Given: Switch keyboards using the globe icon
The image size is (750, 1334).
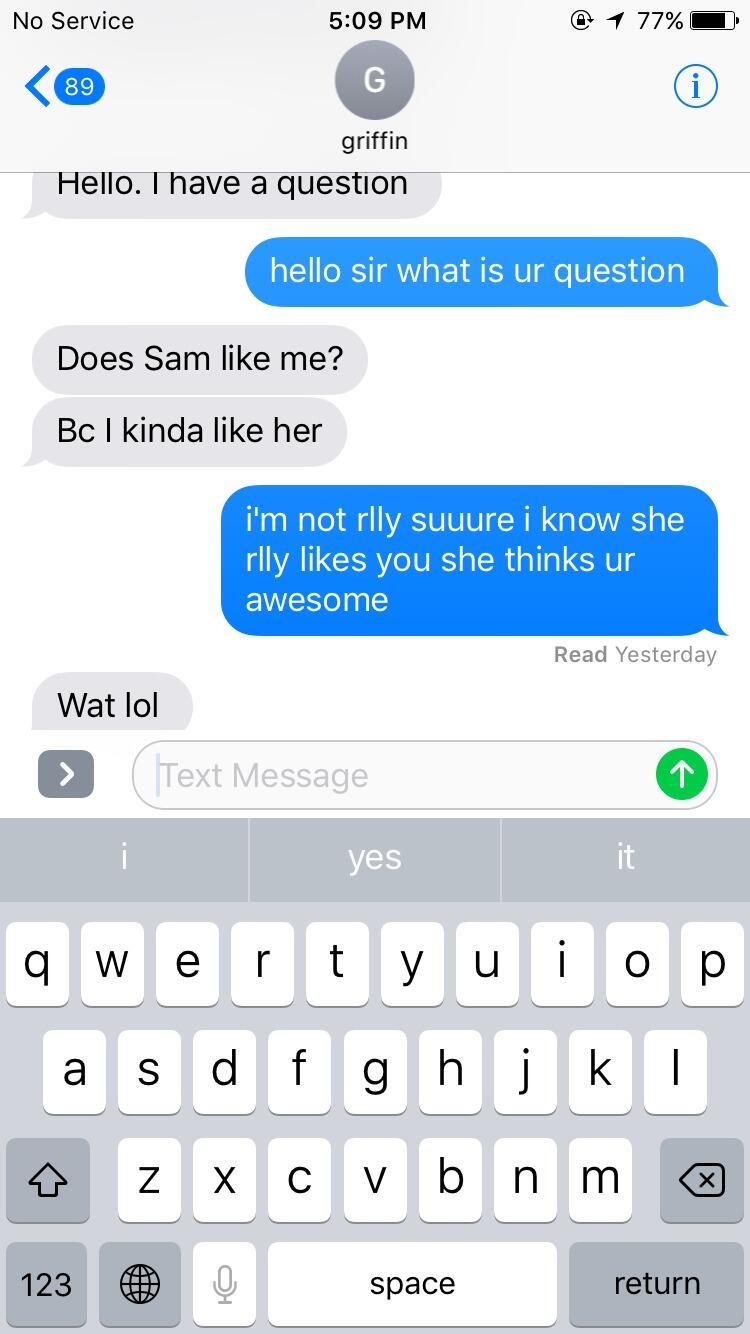Looking at the screenshot, I should click(139, 1284).
